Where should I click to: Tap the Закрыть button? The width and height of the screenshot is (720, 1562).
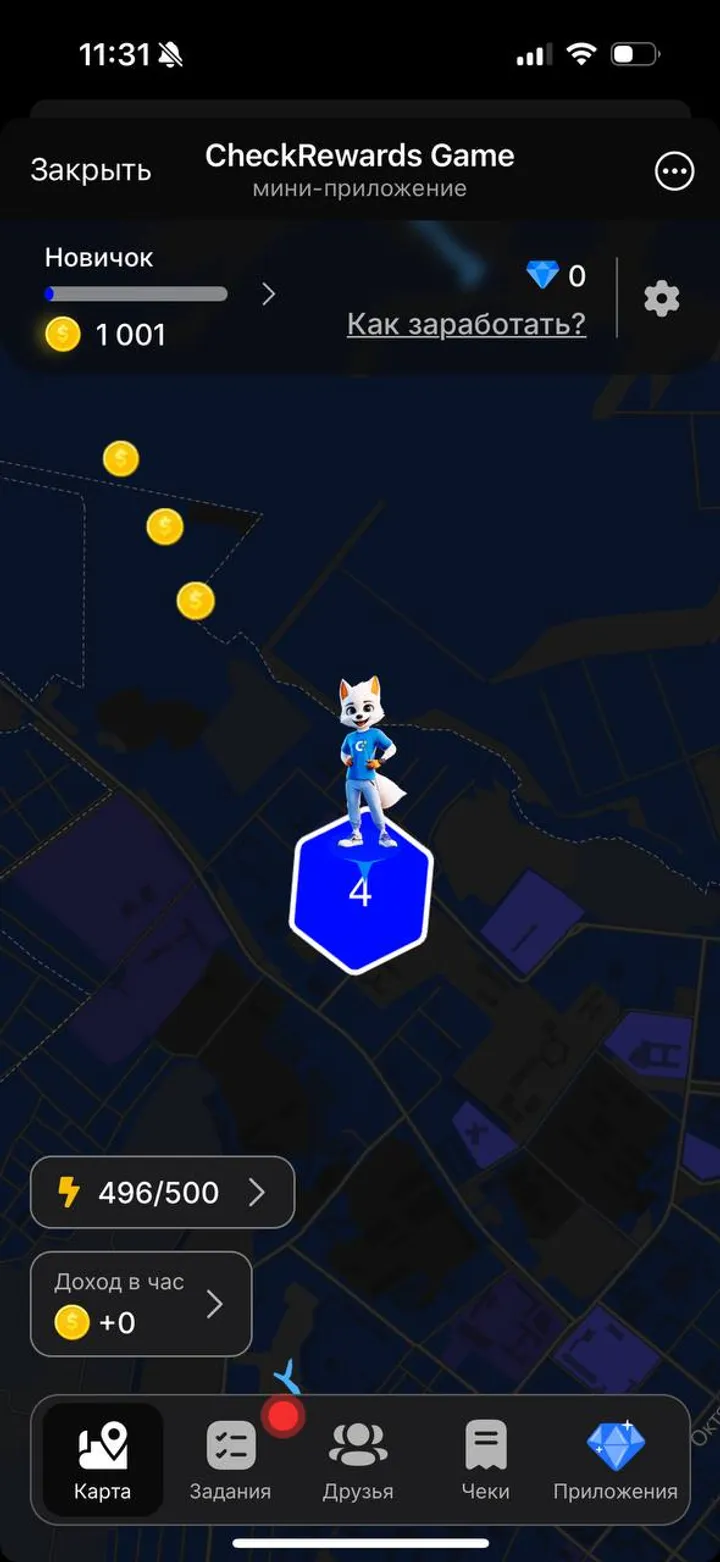tap(90, 170)
